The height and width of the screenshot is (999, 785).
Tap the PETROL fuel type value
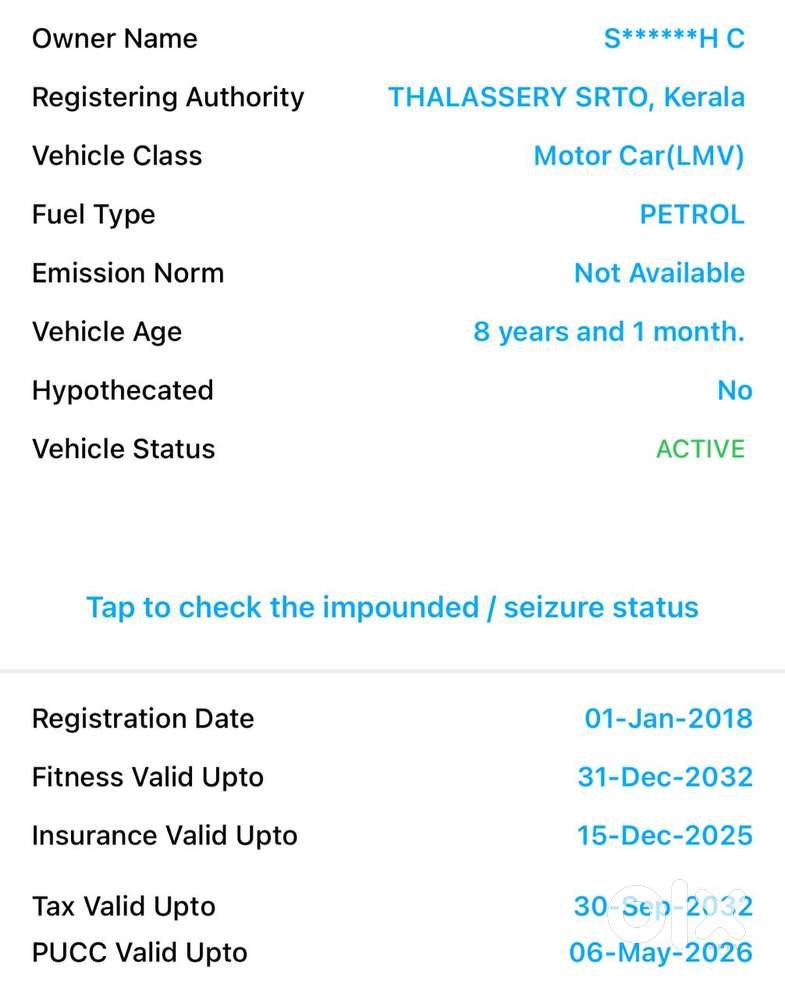click(692, 214)
